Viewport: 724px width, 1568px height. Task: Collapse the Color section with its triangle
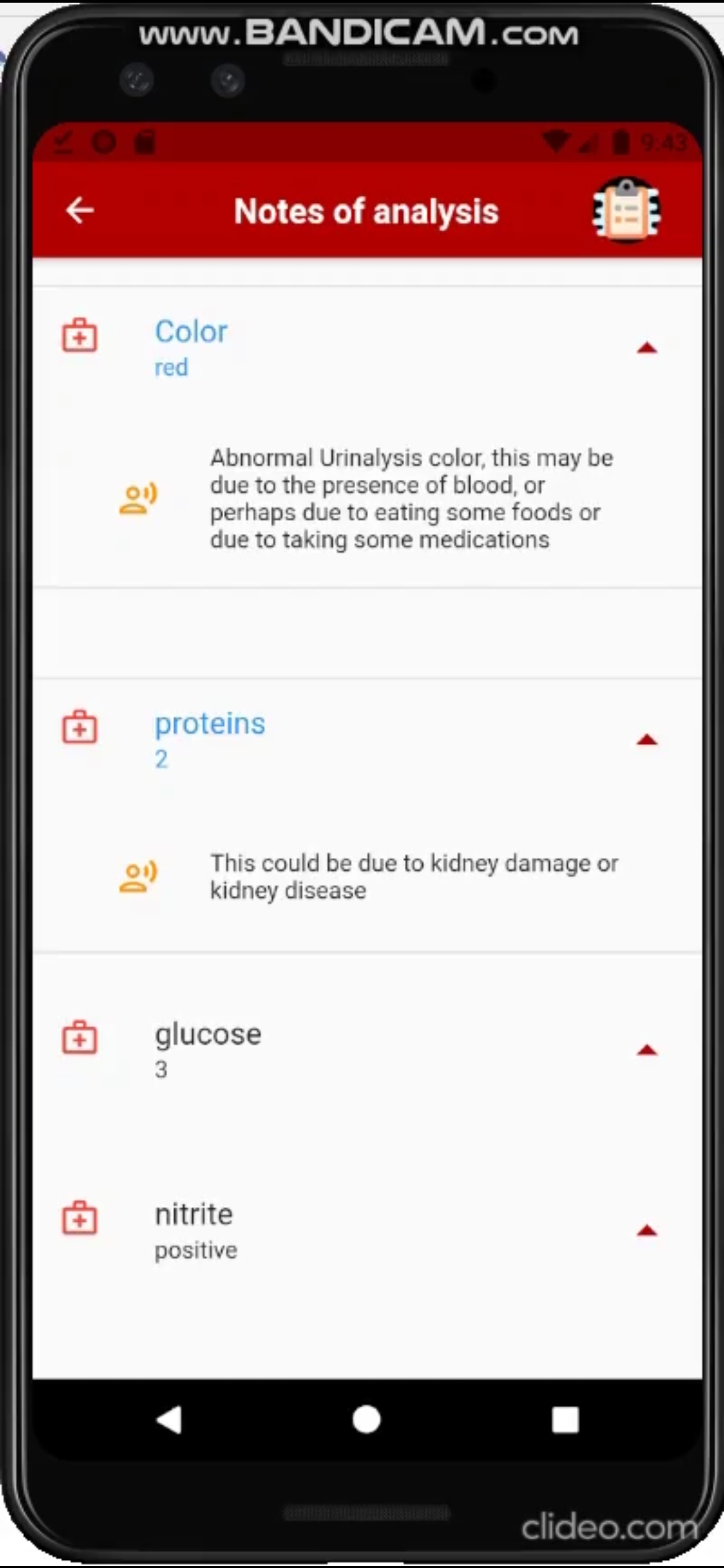(646, 348)
